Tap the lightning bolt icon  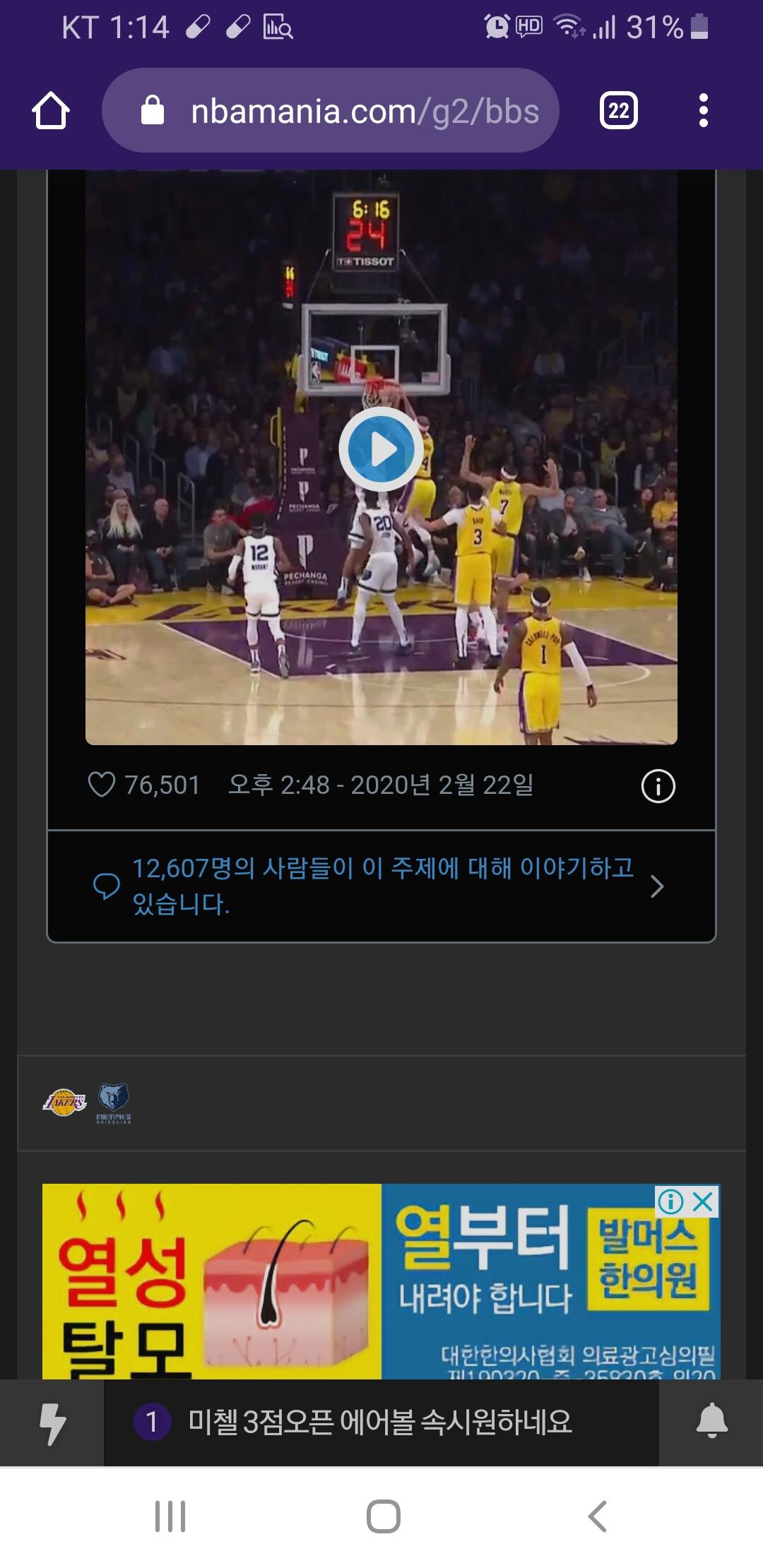click(x=52, y=1423)
